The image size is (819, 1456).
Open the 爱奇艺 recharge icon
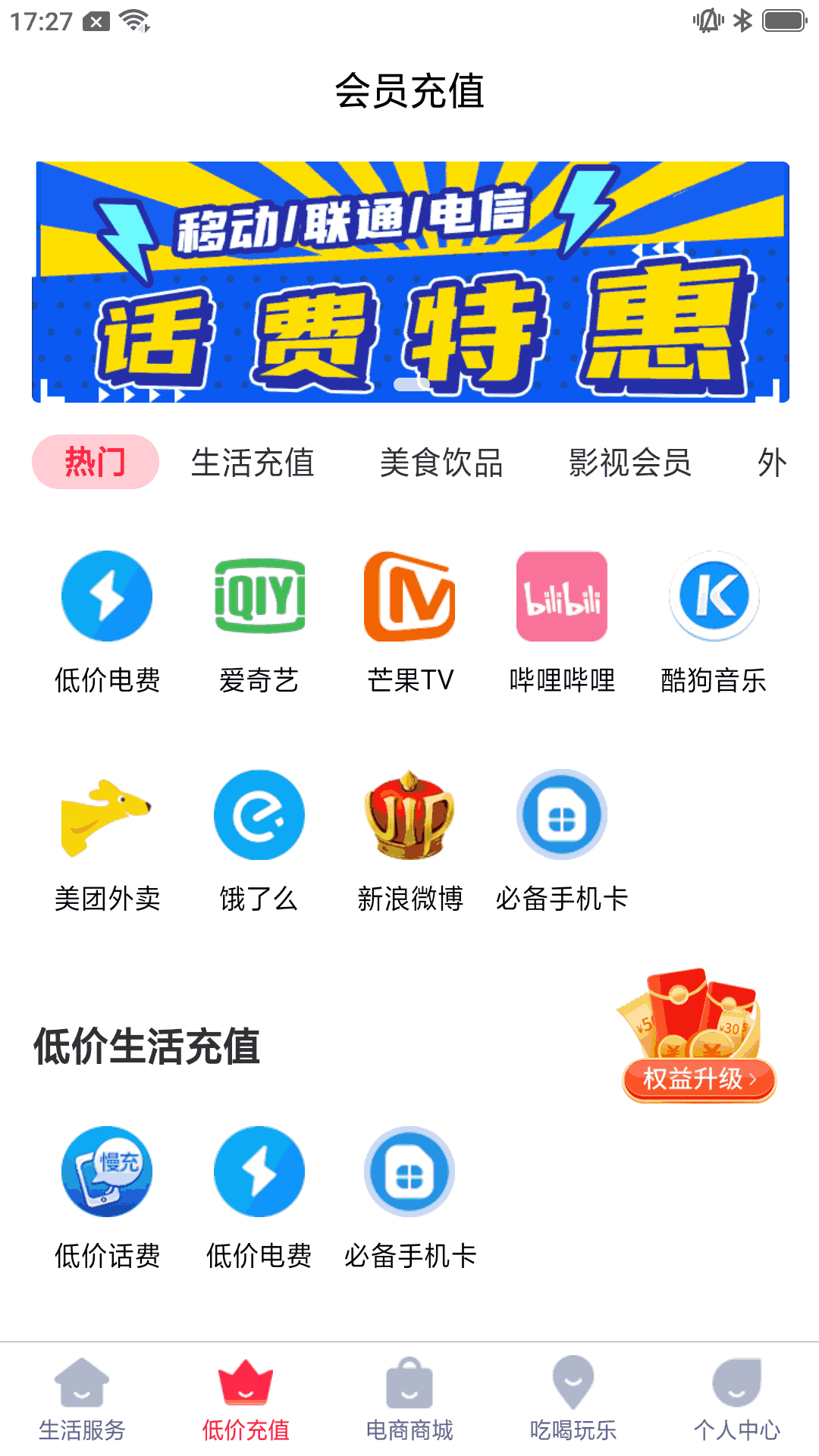259,597
